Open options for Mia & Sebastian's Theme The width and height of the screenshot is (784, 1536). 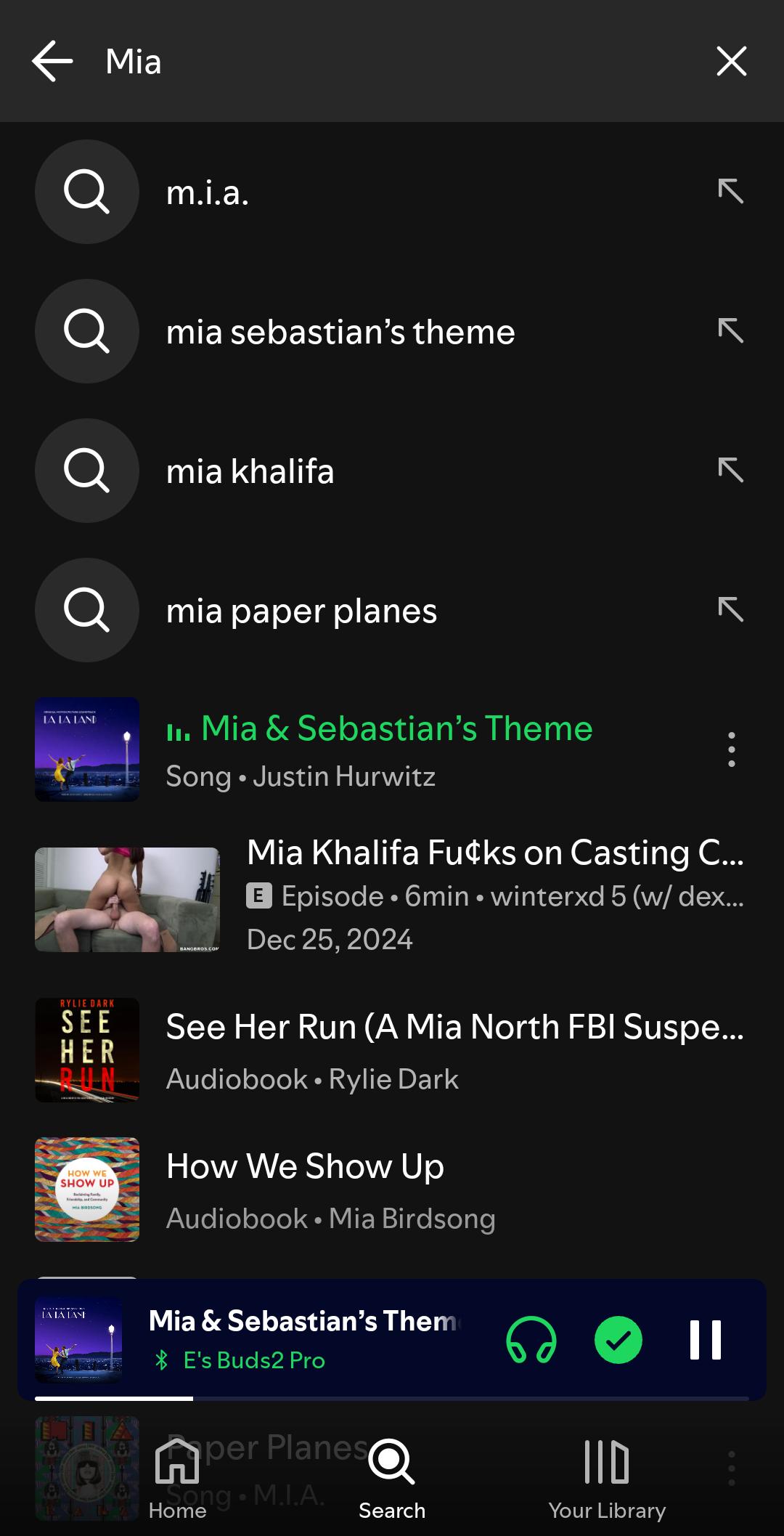pos(731,749)
